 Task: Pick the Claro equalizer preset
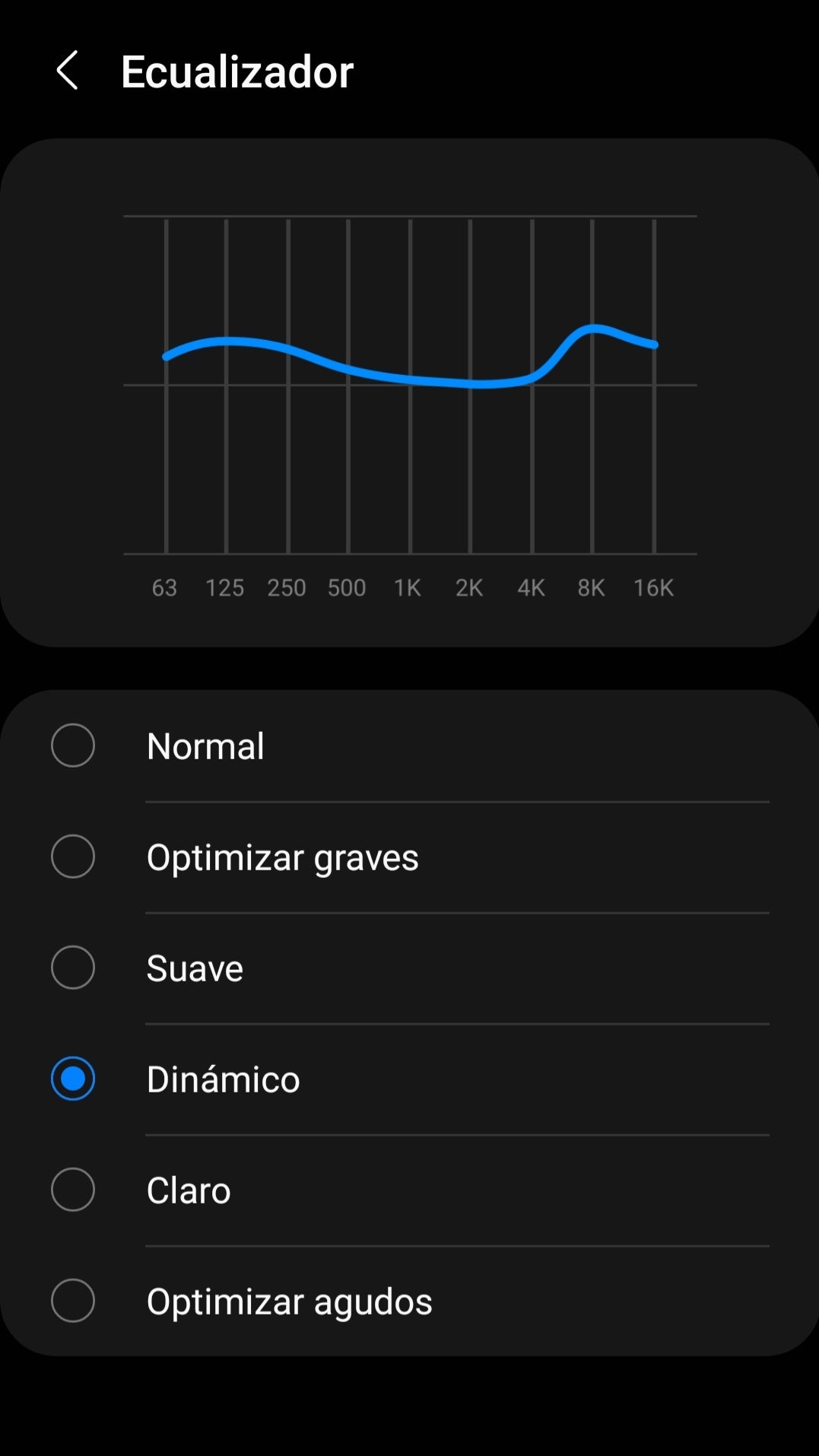pos(73,1190)
